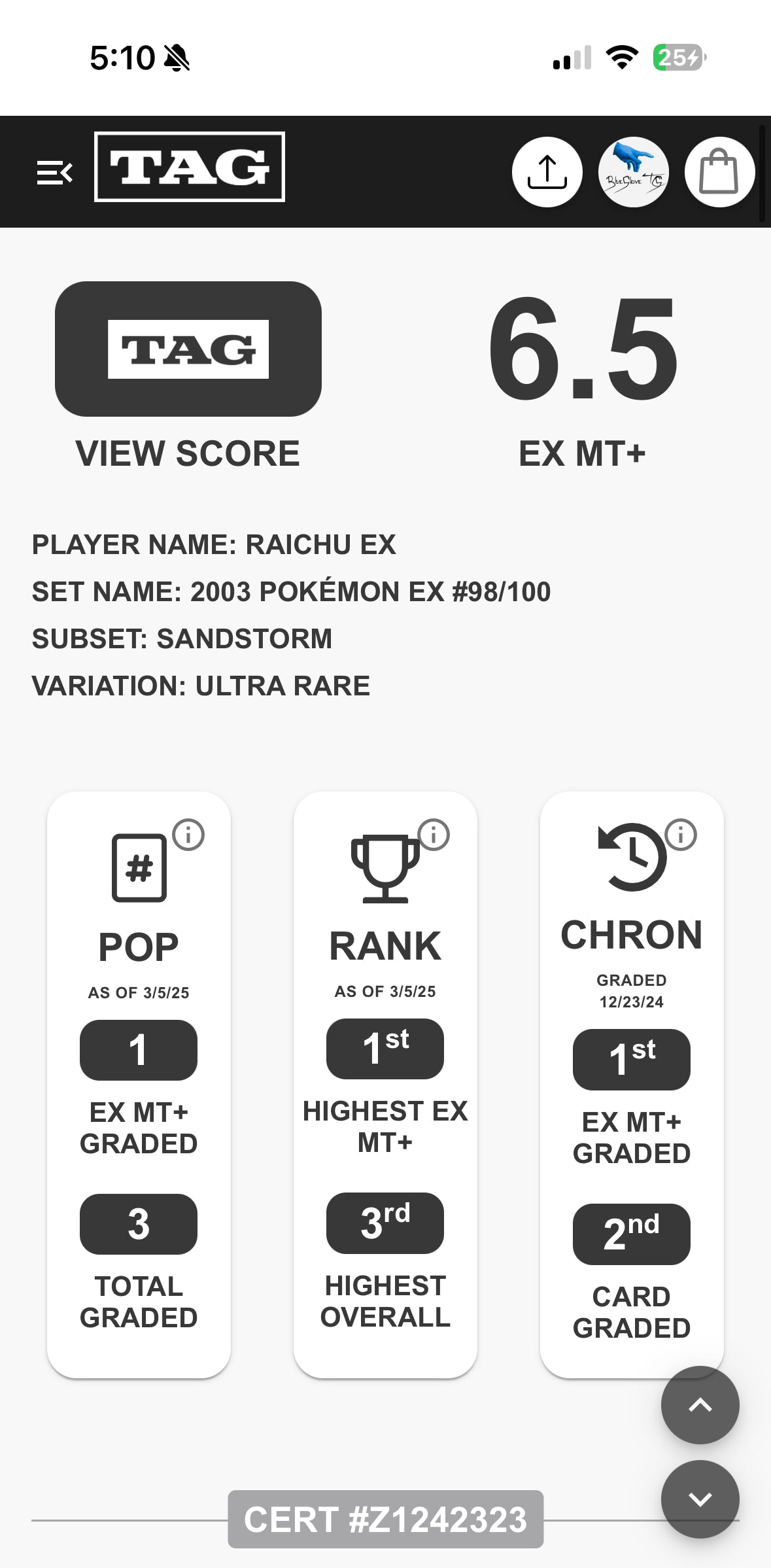
Task: Show info for the CHRON card
Action: click(681, 835)
